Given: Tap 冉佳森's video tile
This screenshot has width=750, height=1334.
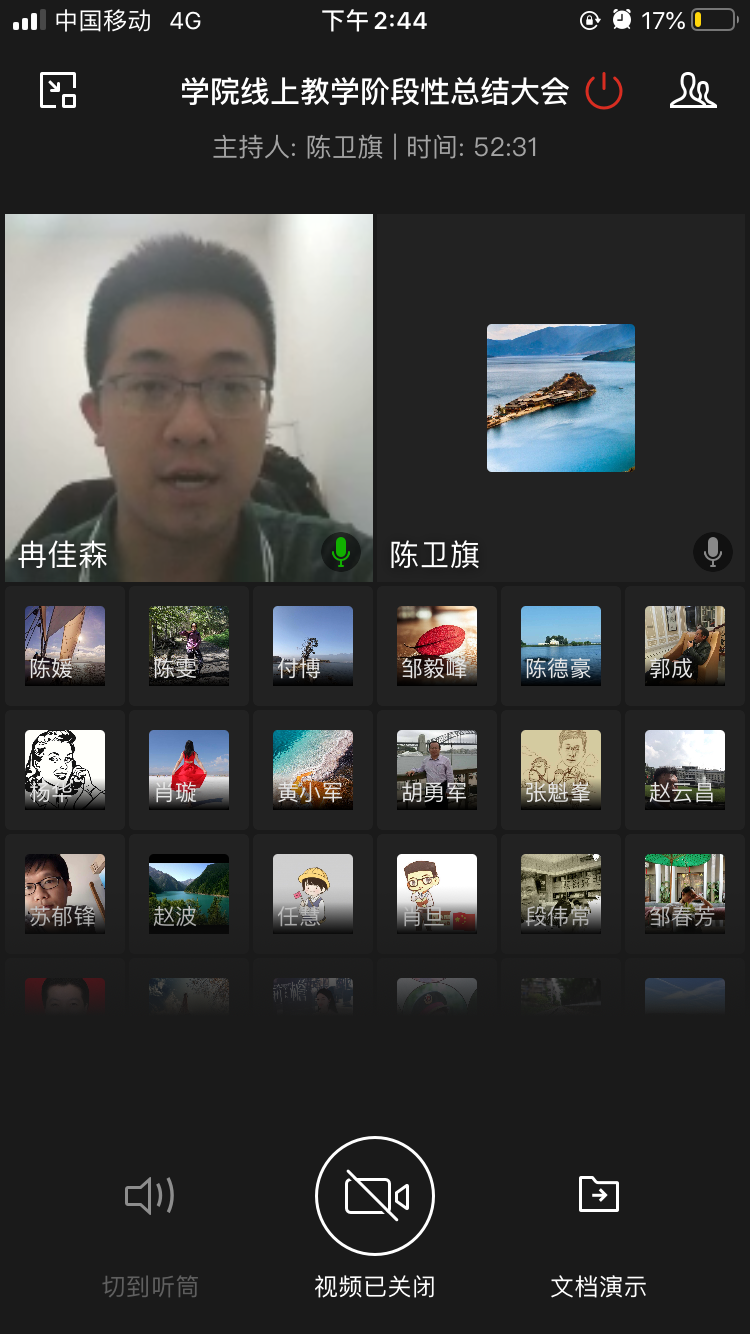Looking at the screenshot, I should [x=189, y=397].
